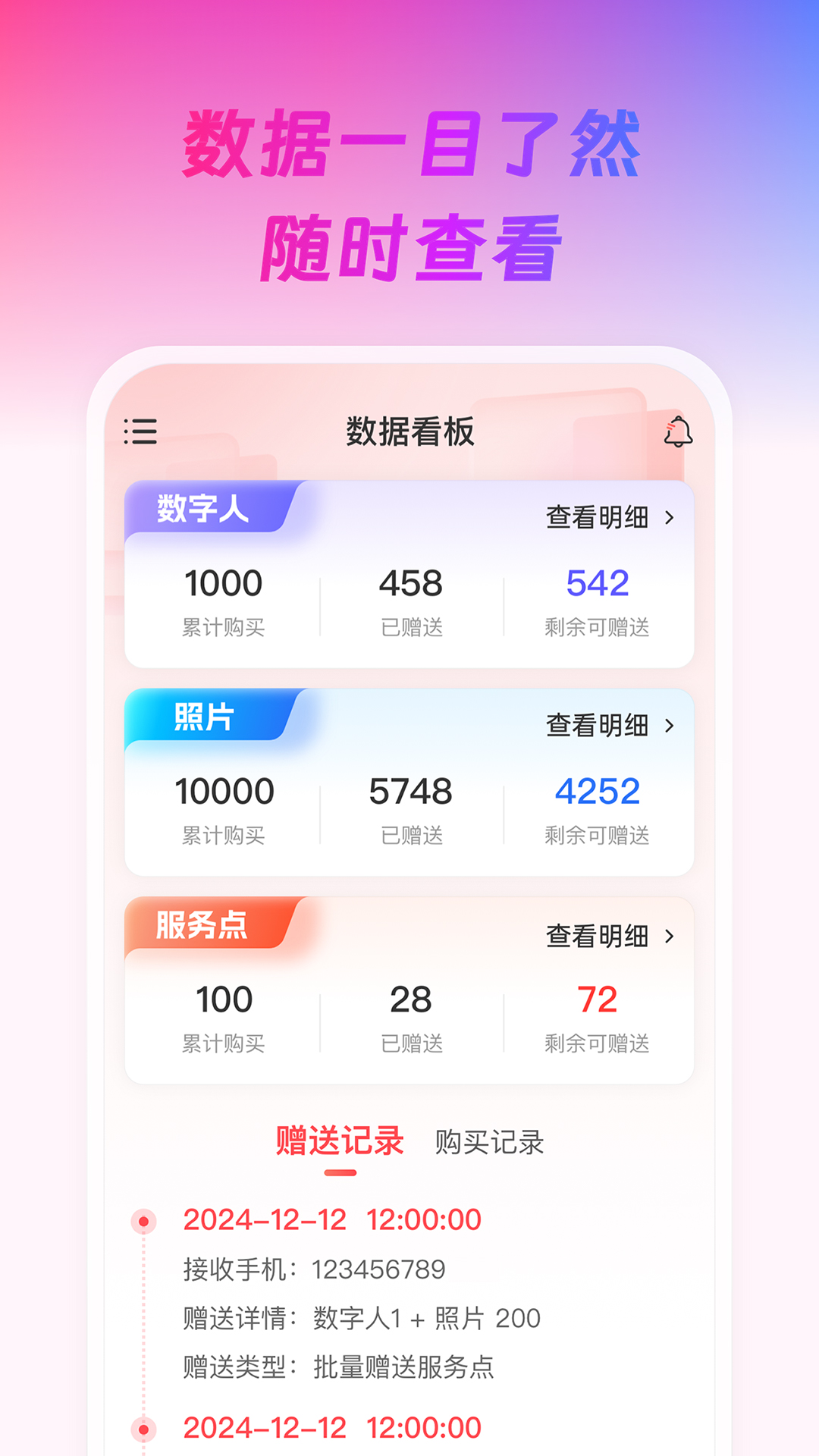Viewport: 819px width, 1456px height.
Task: Click the 服务点 card label badge
Action: click(201, 926)
